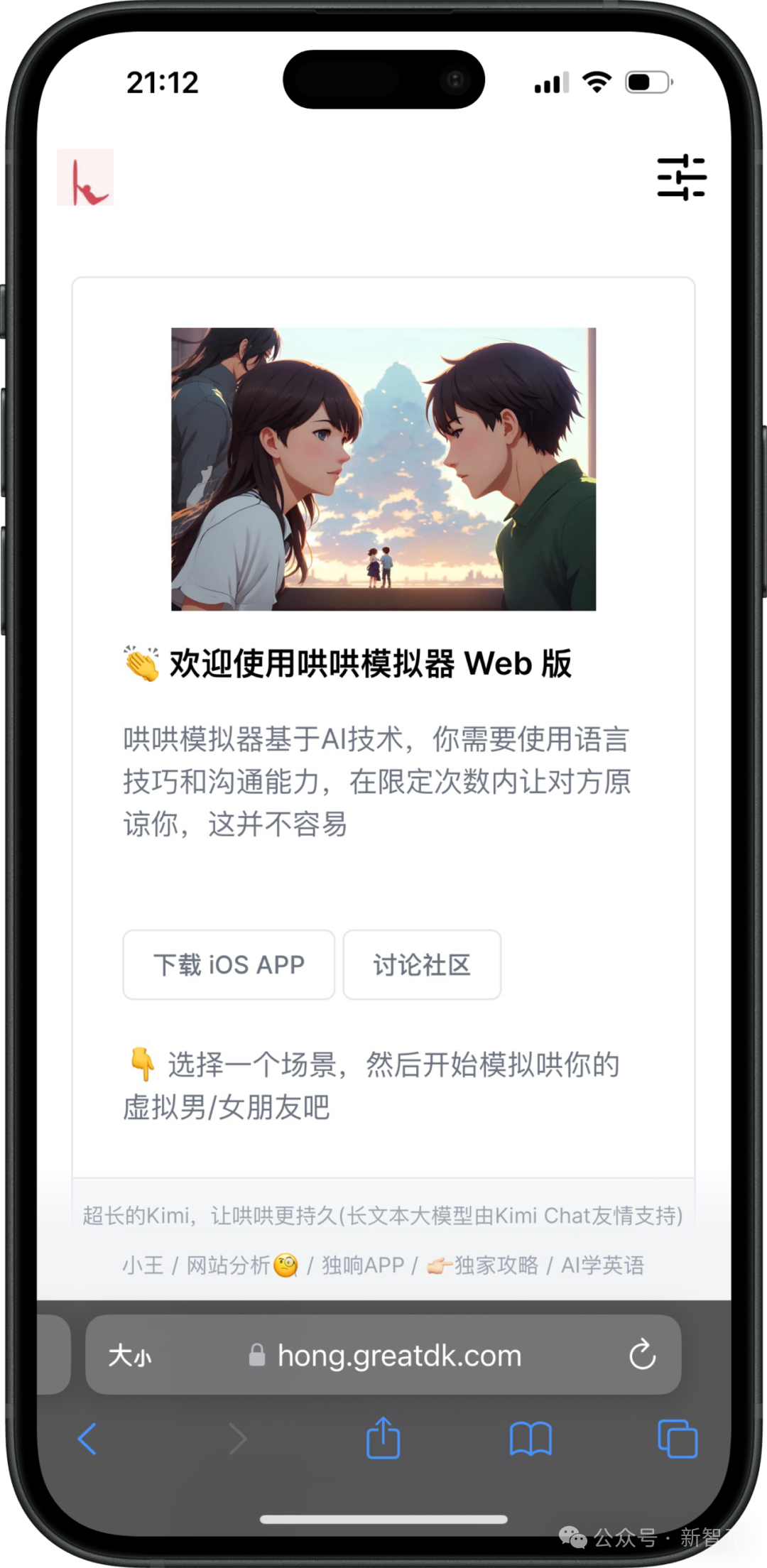Tap the hong.greatdk.com address bar
This screenshot has width=767, height=1568.
pyautogui.click(x=399, y=1356)
